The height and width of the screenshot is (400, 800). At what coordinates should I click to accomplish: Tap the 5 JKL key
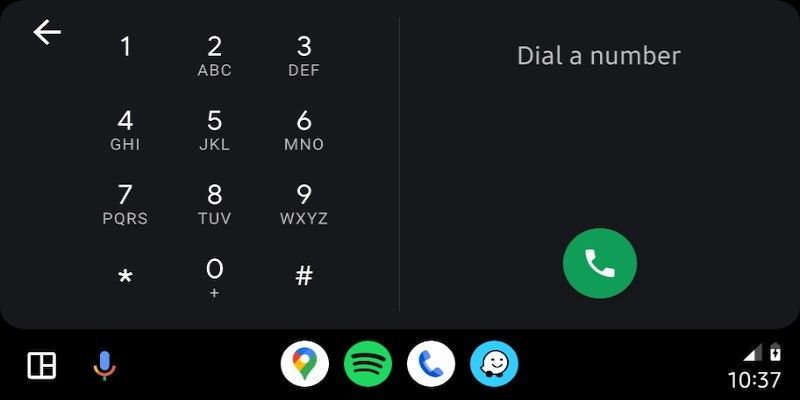tap(214, 130)
